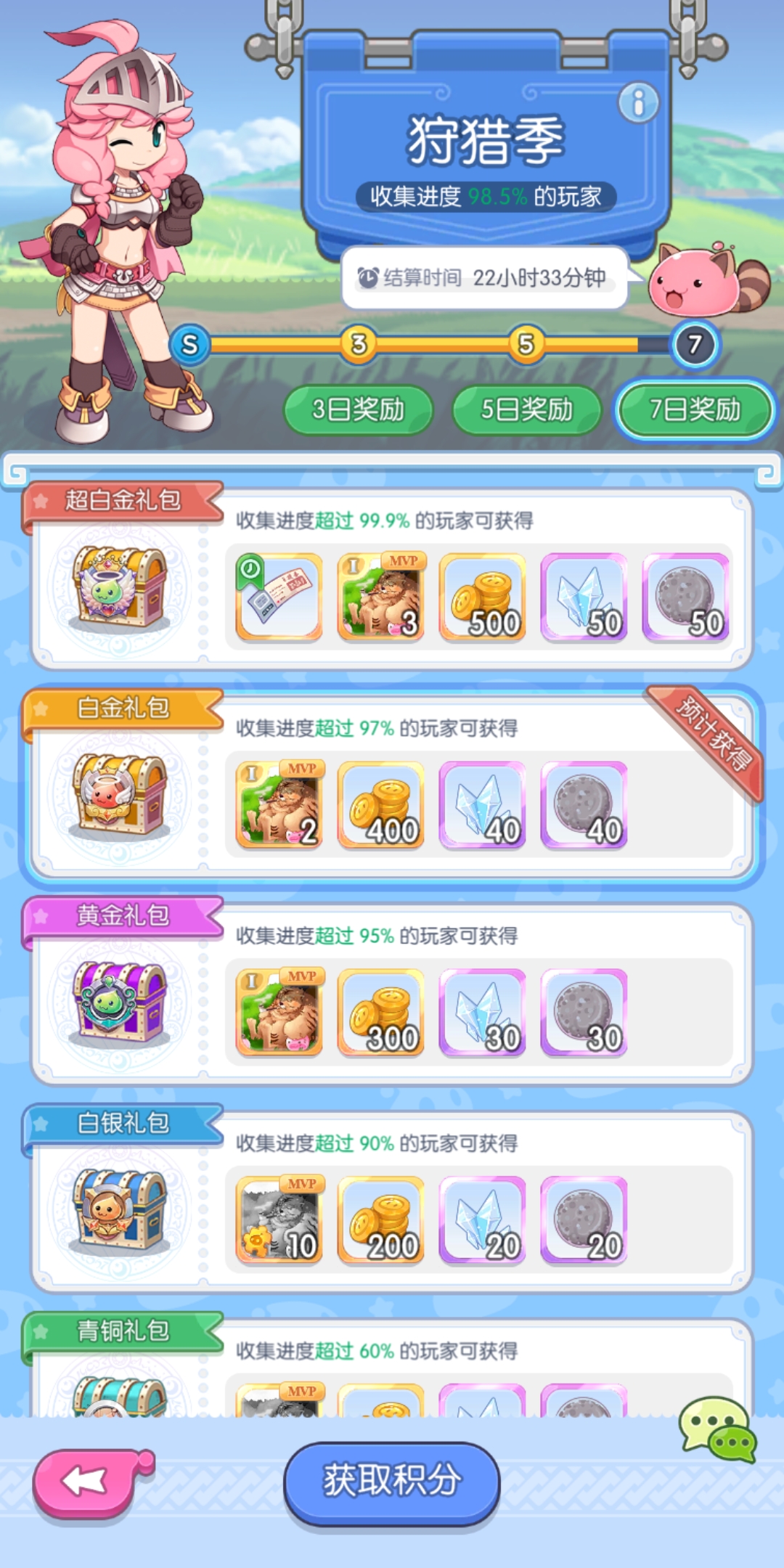
Task: View the 200 gold coins in 白银礼包
Action: pyautogui.click(x=380, y=1220)
